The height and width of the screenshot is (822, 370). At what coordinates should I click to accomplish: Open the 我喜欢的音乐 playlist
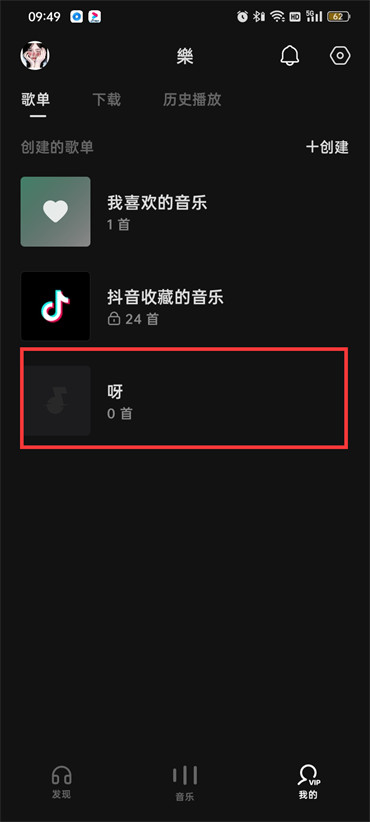click(x=184, y=211)
